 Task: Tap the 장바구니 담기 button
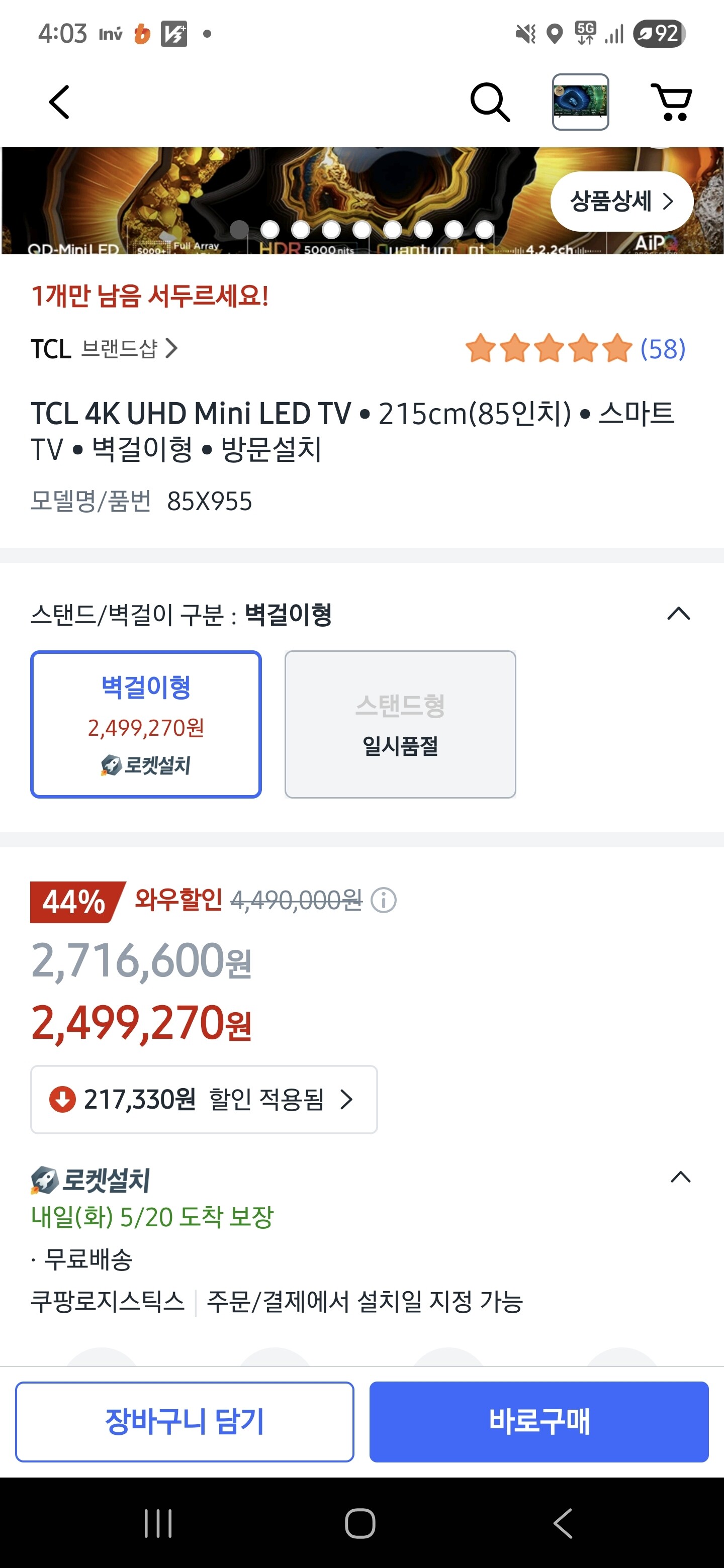185,1423
